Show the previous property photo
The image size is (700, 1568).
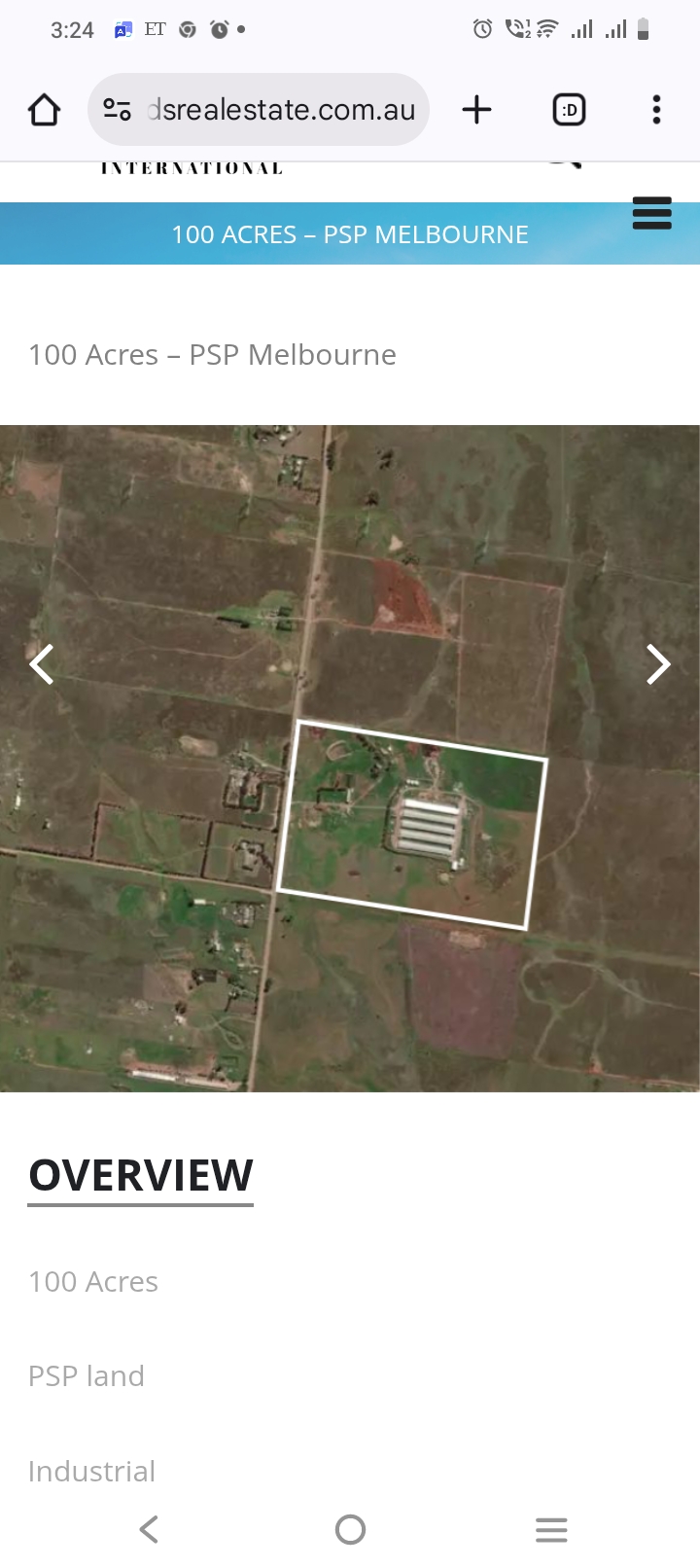click(x=42, y=664)
